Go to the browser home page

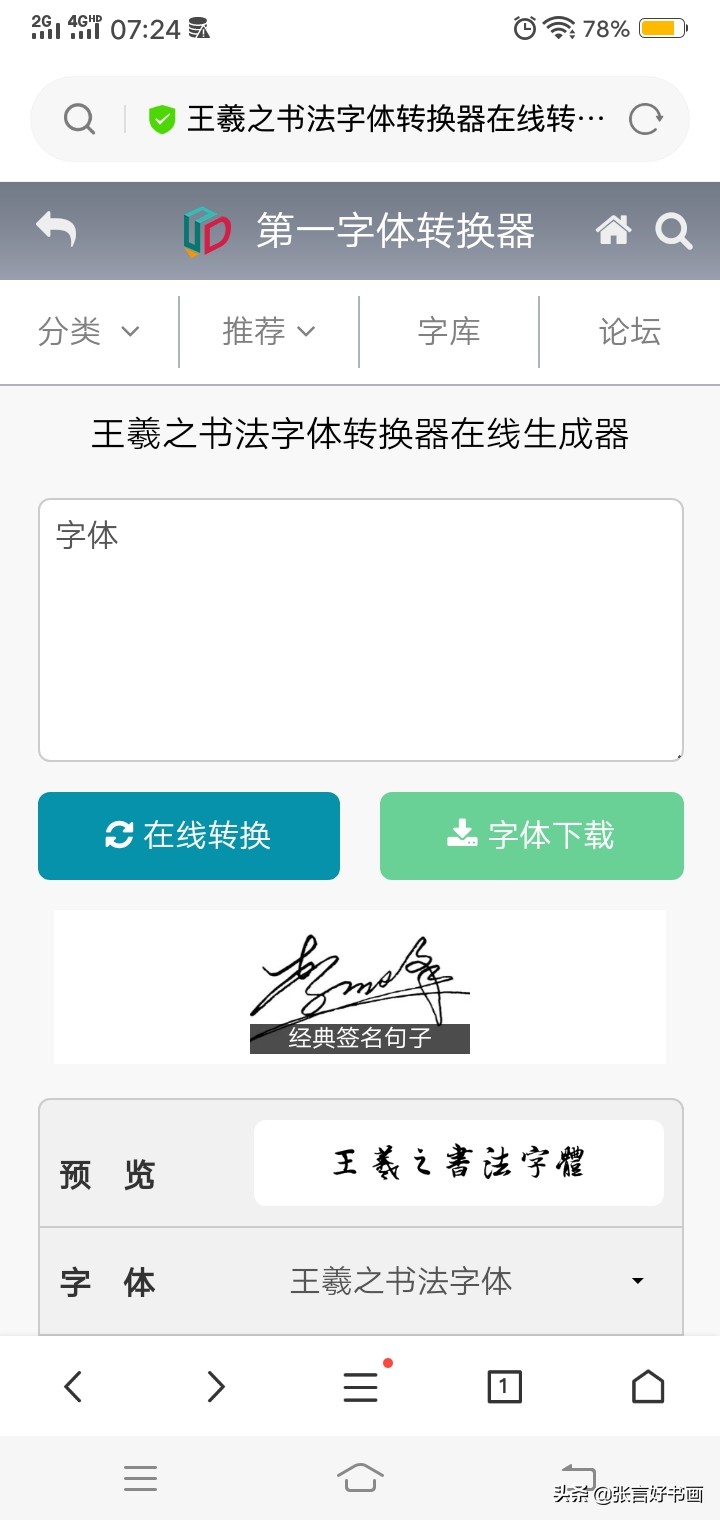click(648, 1387)
